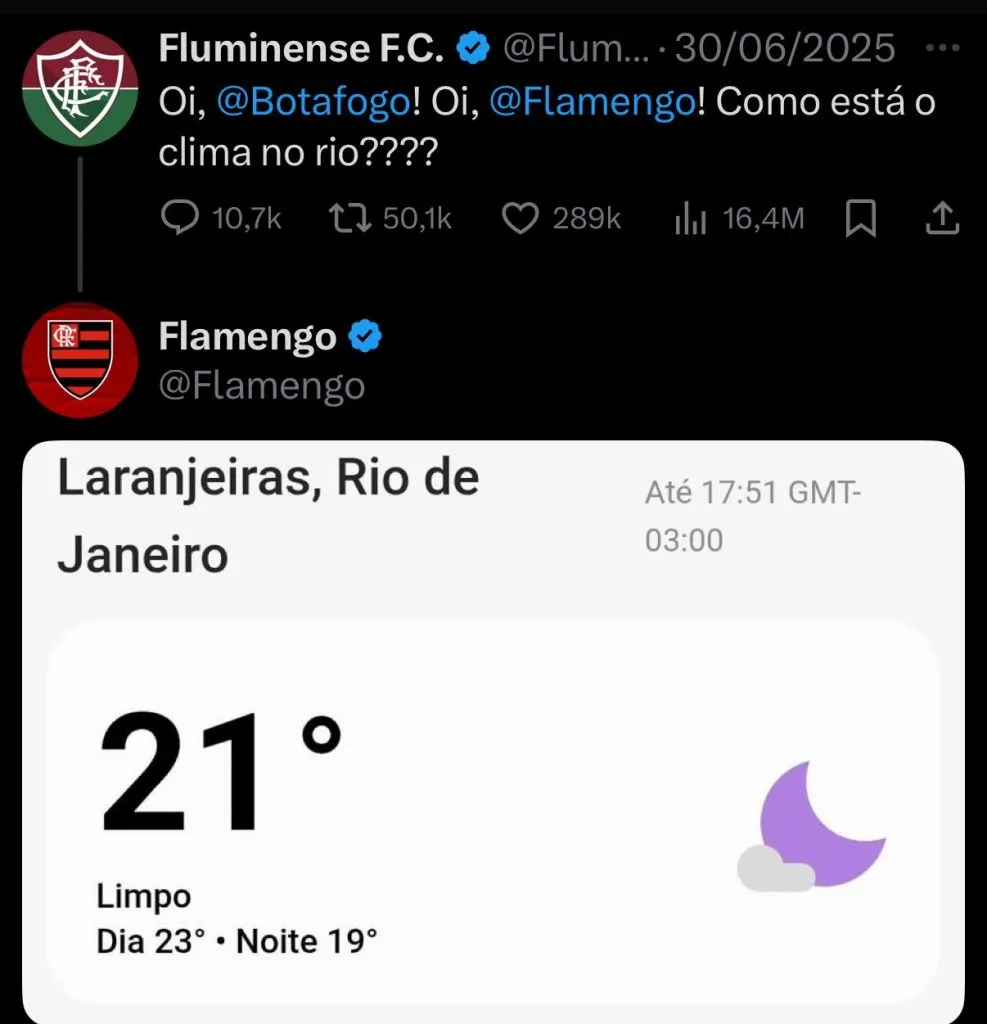
Task: Open the @Botafogo mention link
Action: click(312, 102)
